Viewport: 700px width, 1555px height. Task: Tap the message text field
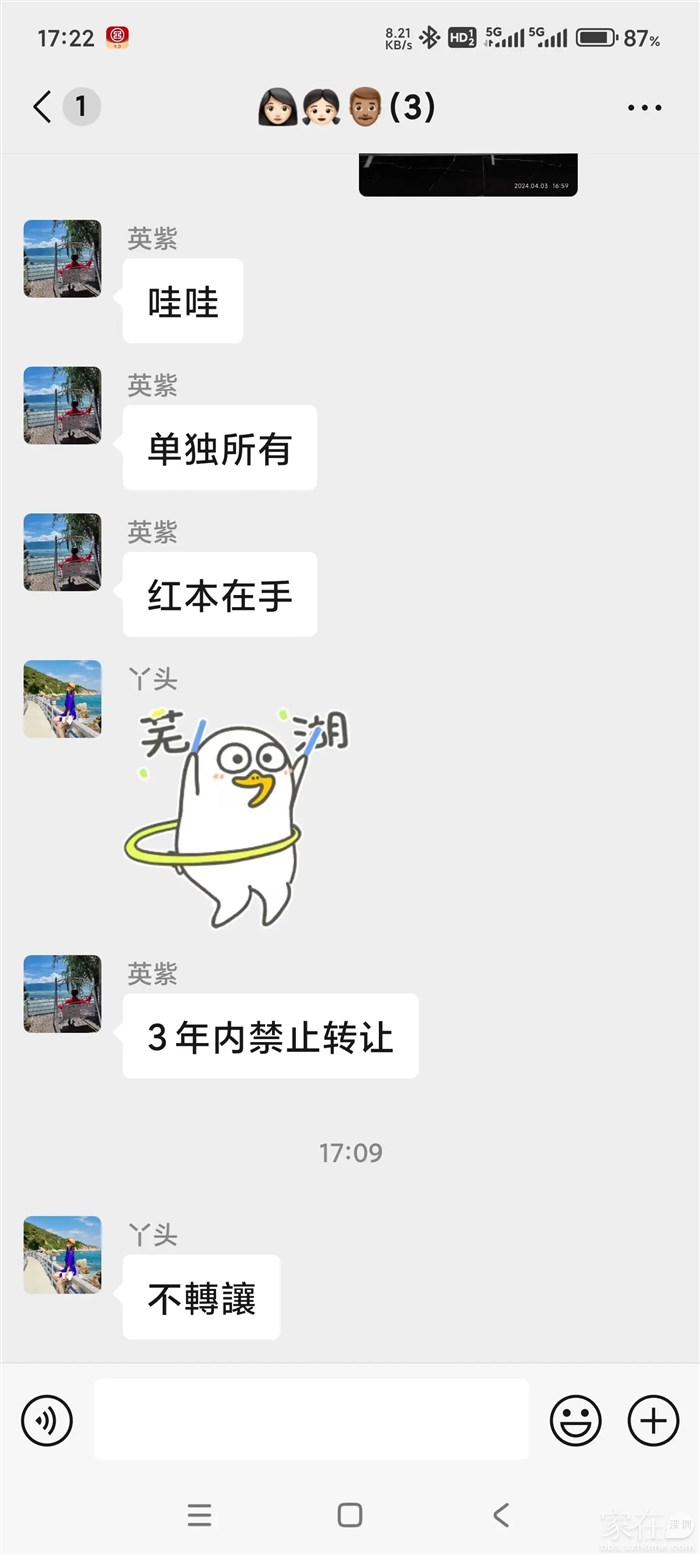(x=311, y=1420)
